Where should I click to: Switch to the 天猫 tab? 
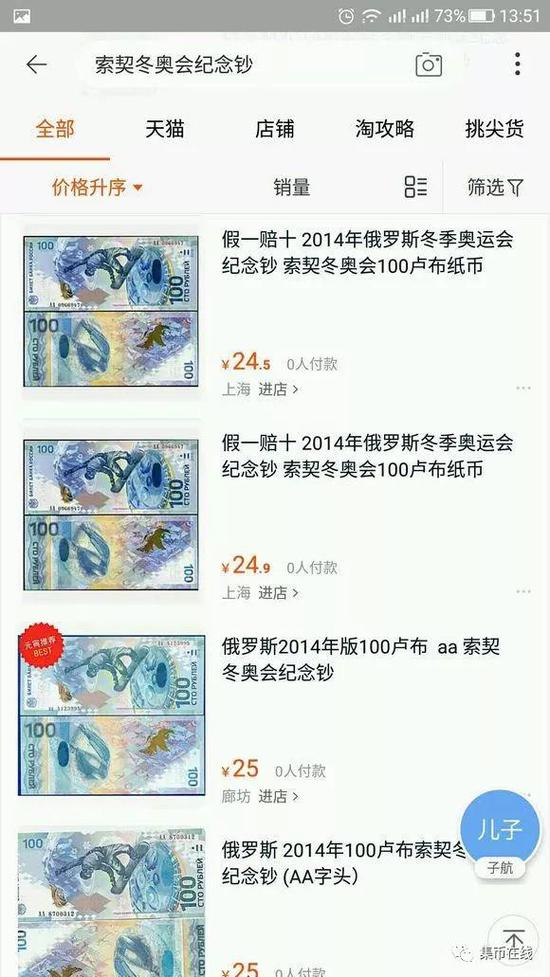coord(165,129)
